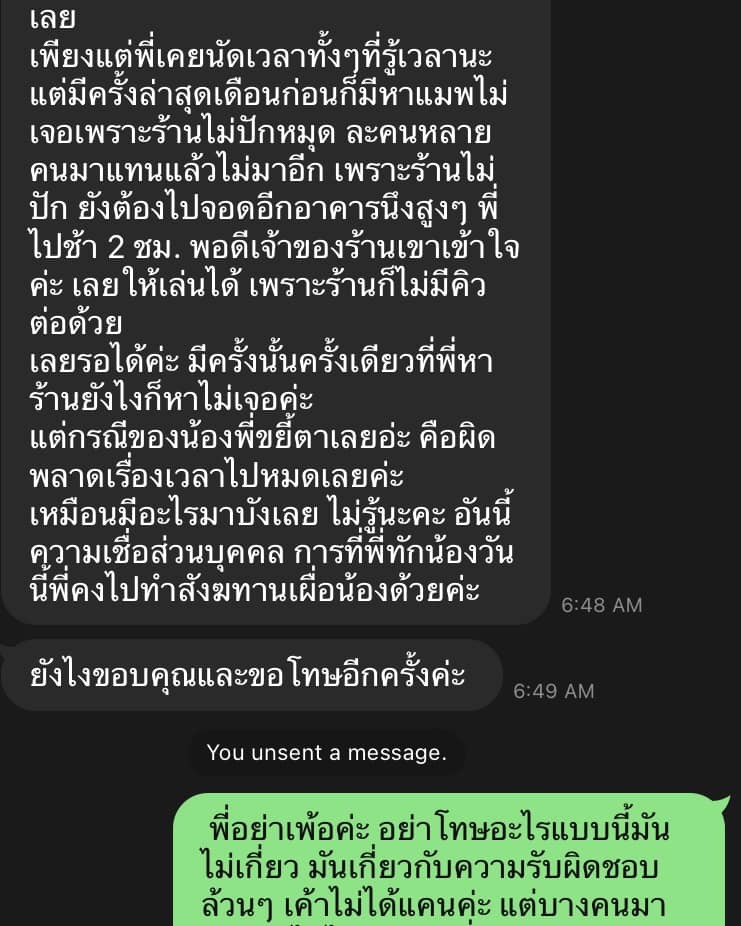Tap the message bubble ending with 'ต่อด้วย'
The image size is (741, 926).
click(260, 300)
